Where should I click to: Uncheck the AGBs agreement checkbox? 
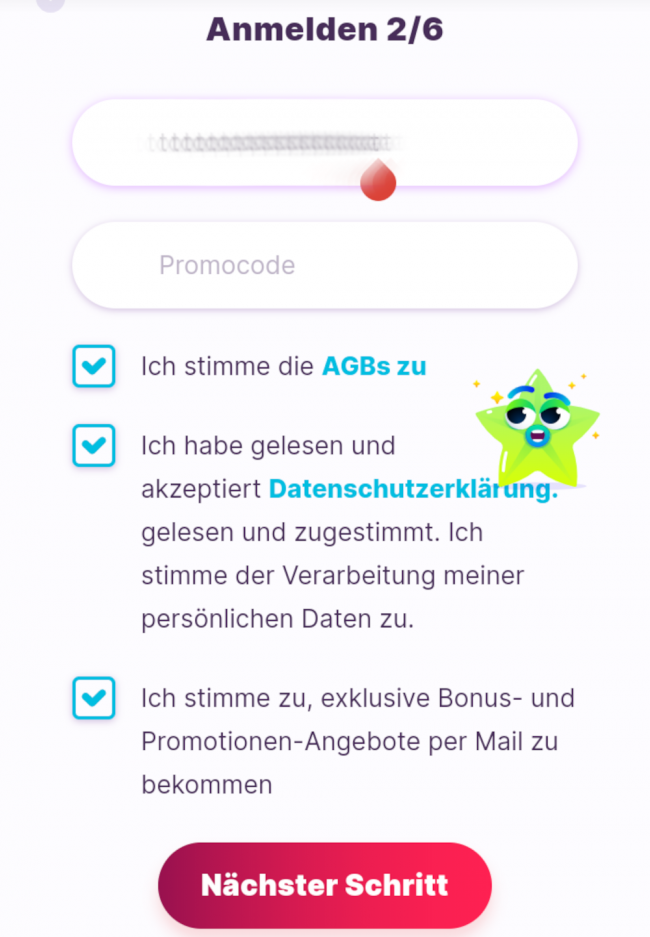94,367
